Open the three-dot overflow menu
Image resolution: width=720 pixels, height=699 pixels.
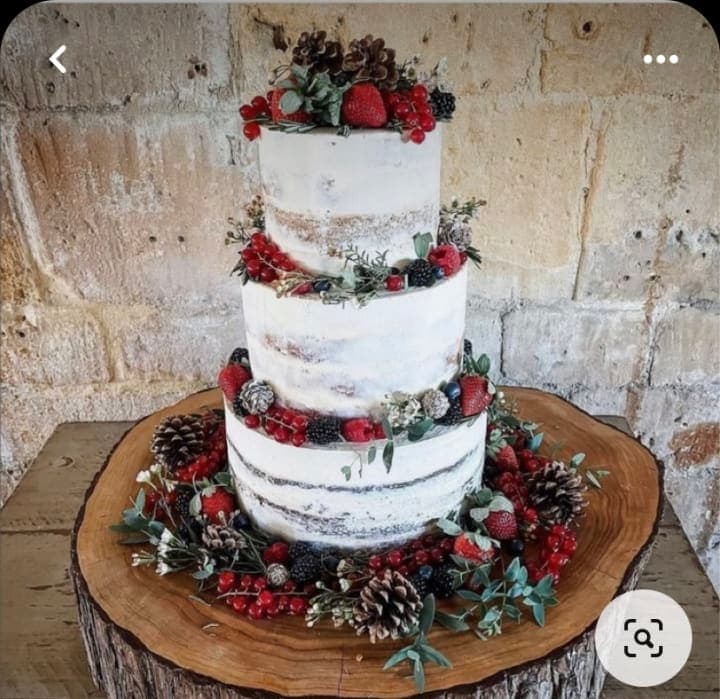[660, 59]
